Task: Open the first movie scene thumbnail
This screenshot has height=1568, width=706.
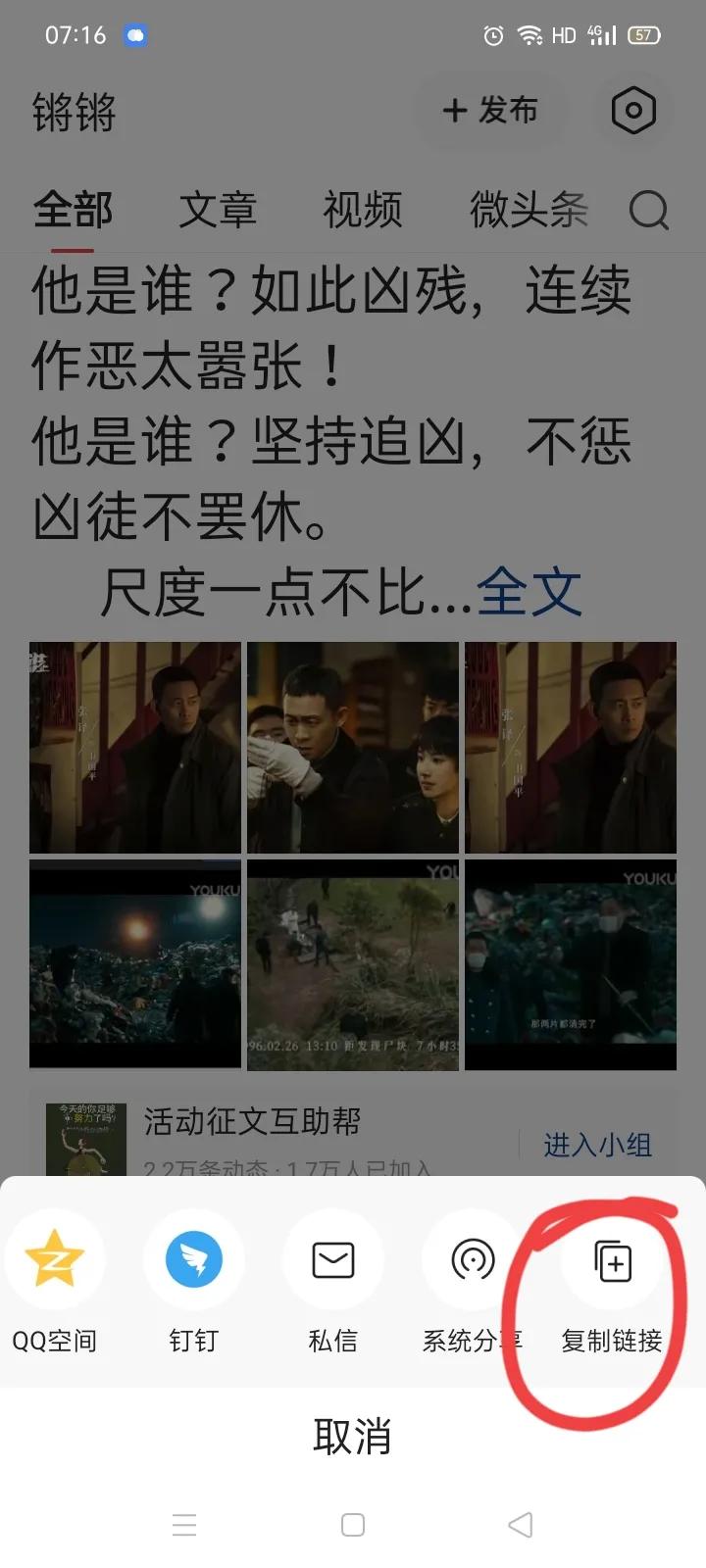Action: pyautogui.click(x=134, y=747)
